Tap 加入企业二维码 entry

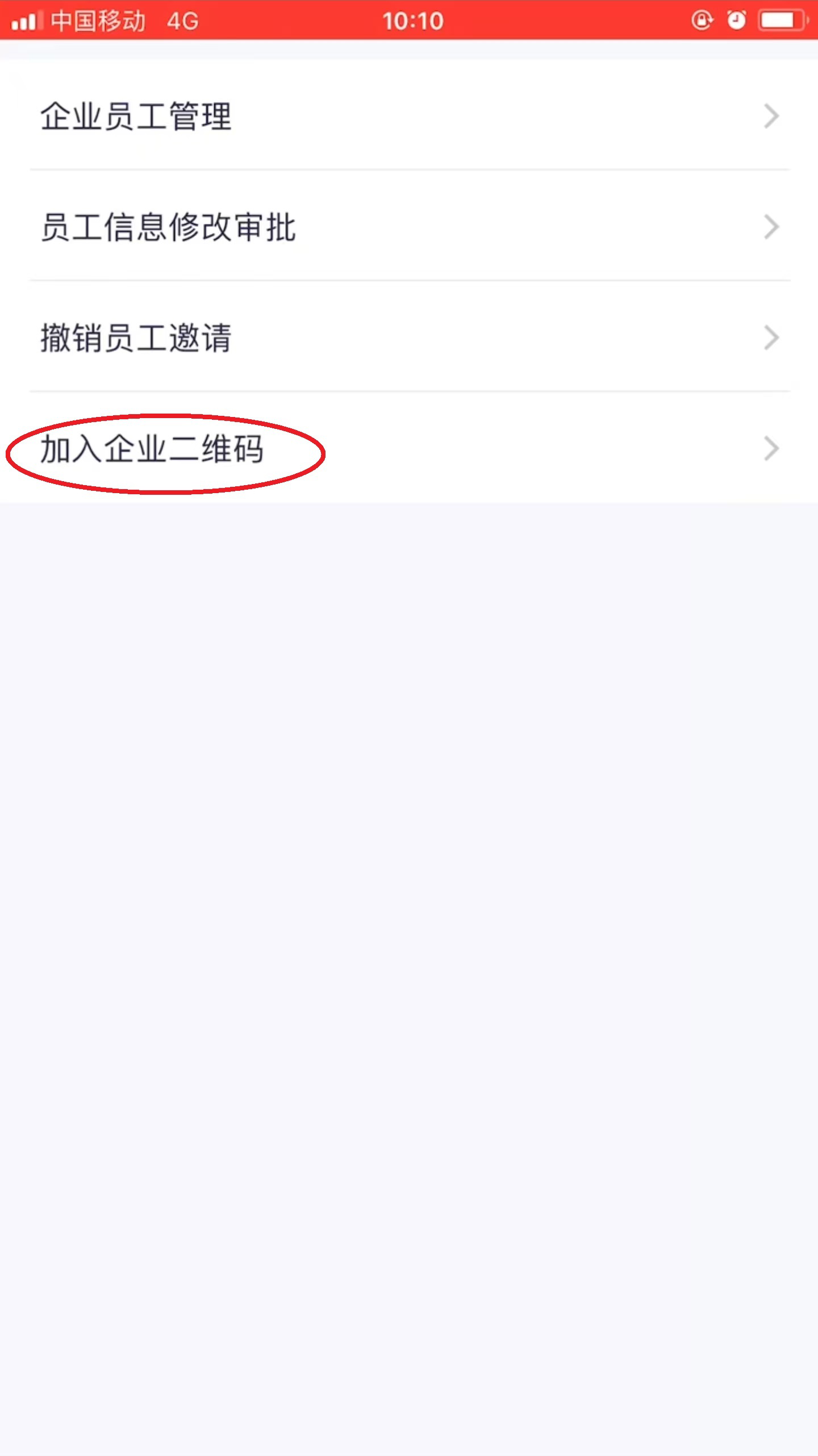[x=409, y=449]
